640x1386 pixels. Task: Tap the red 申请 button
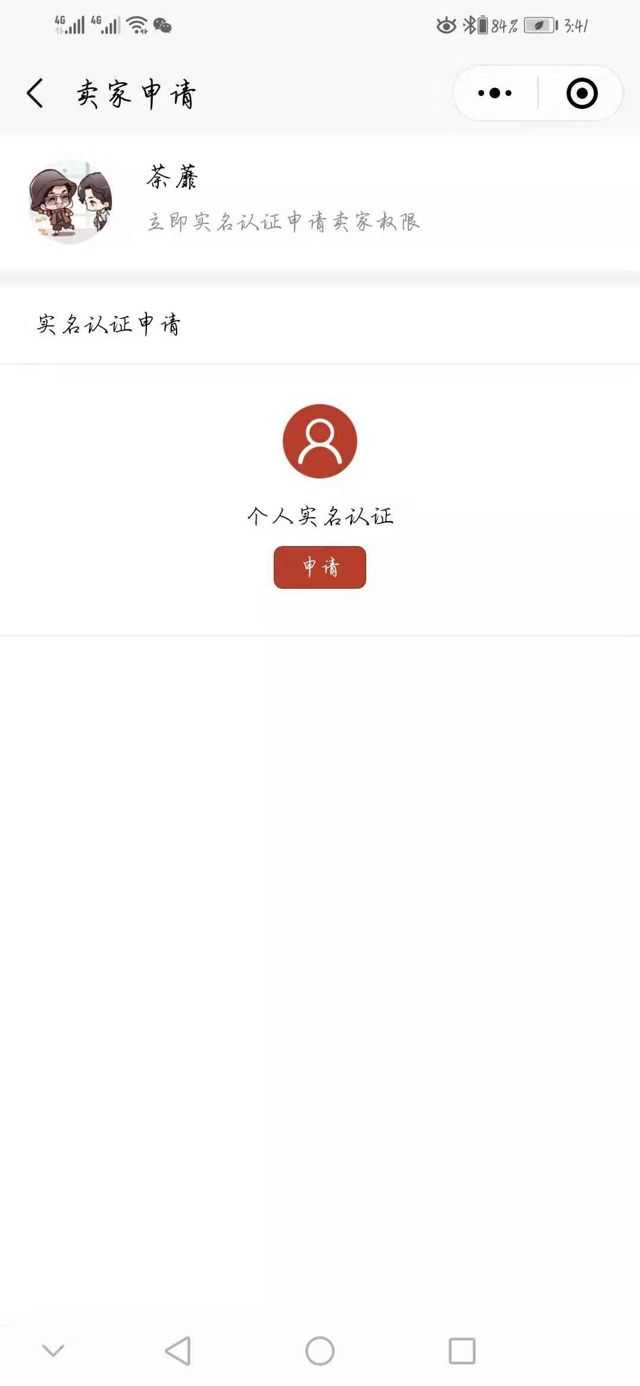320,567
